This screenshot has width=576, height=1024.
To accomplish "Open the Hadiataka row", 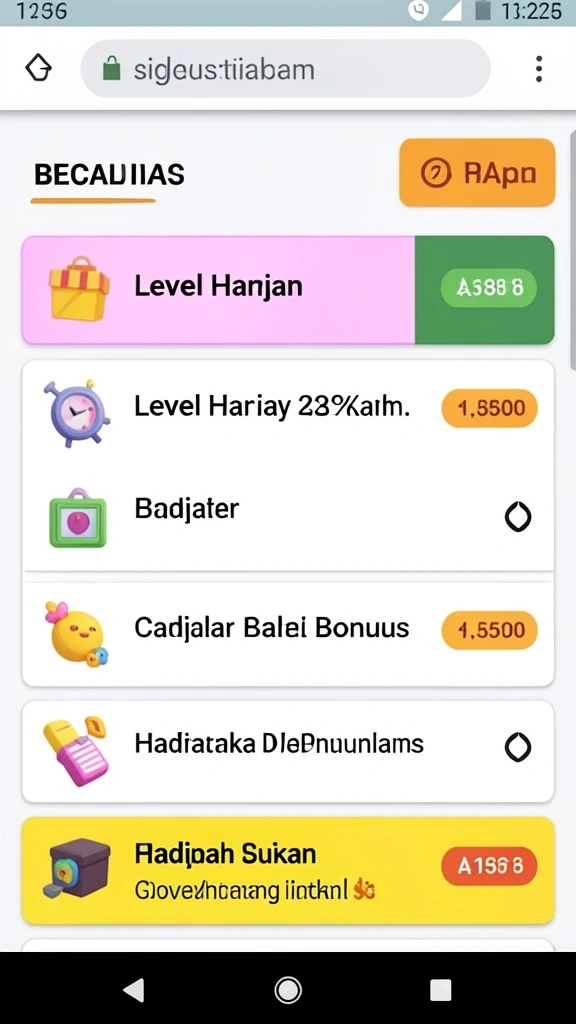I will 288,751.
